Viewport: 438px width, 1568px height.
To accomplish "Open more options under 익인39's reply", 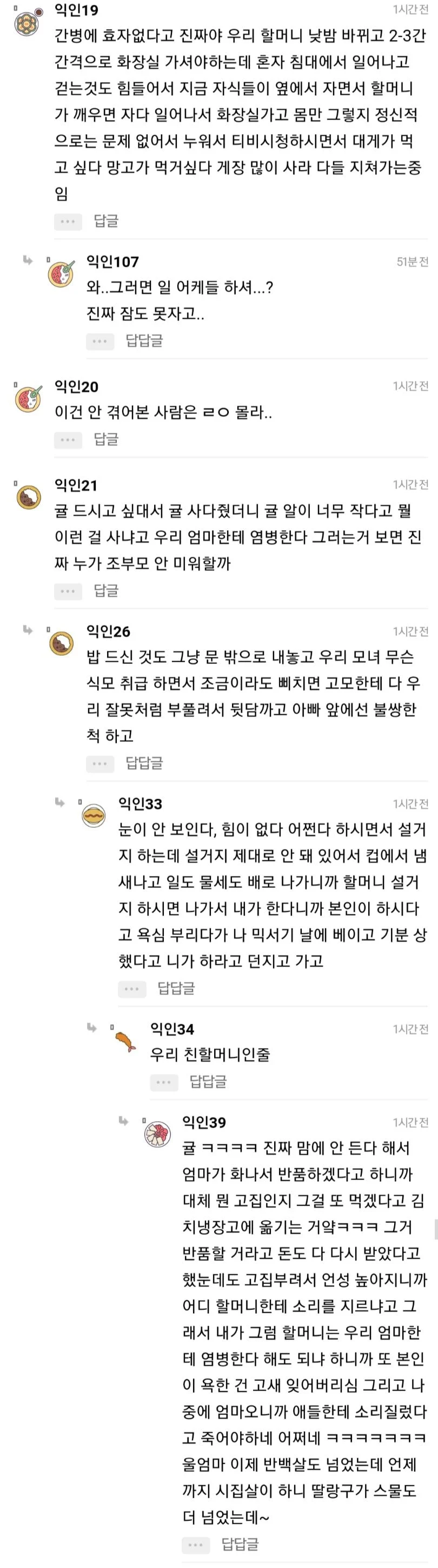I will [196, 1545].
